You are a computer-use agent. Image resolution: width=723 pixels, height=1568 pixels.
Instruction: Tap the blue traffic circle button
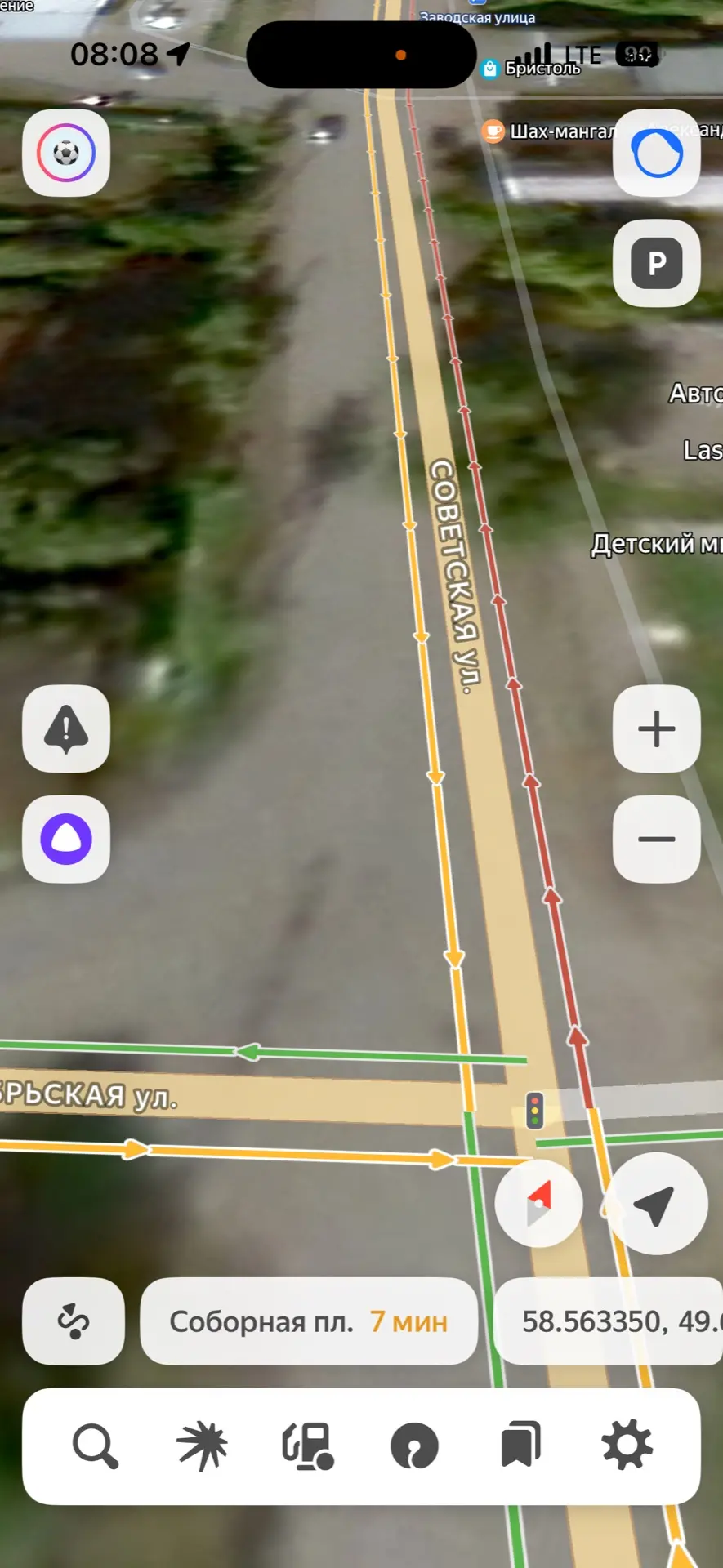click(x=657, y=153)
